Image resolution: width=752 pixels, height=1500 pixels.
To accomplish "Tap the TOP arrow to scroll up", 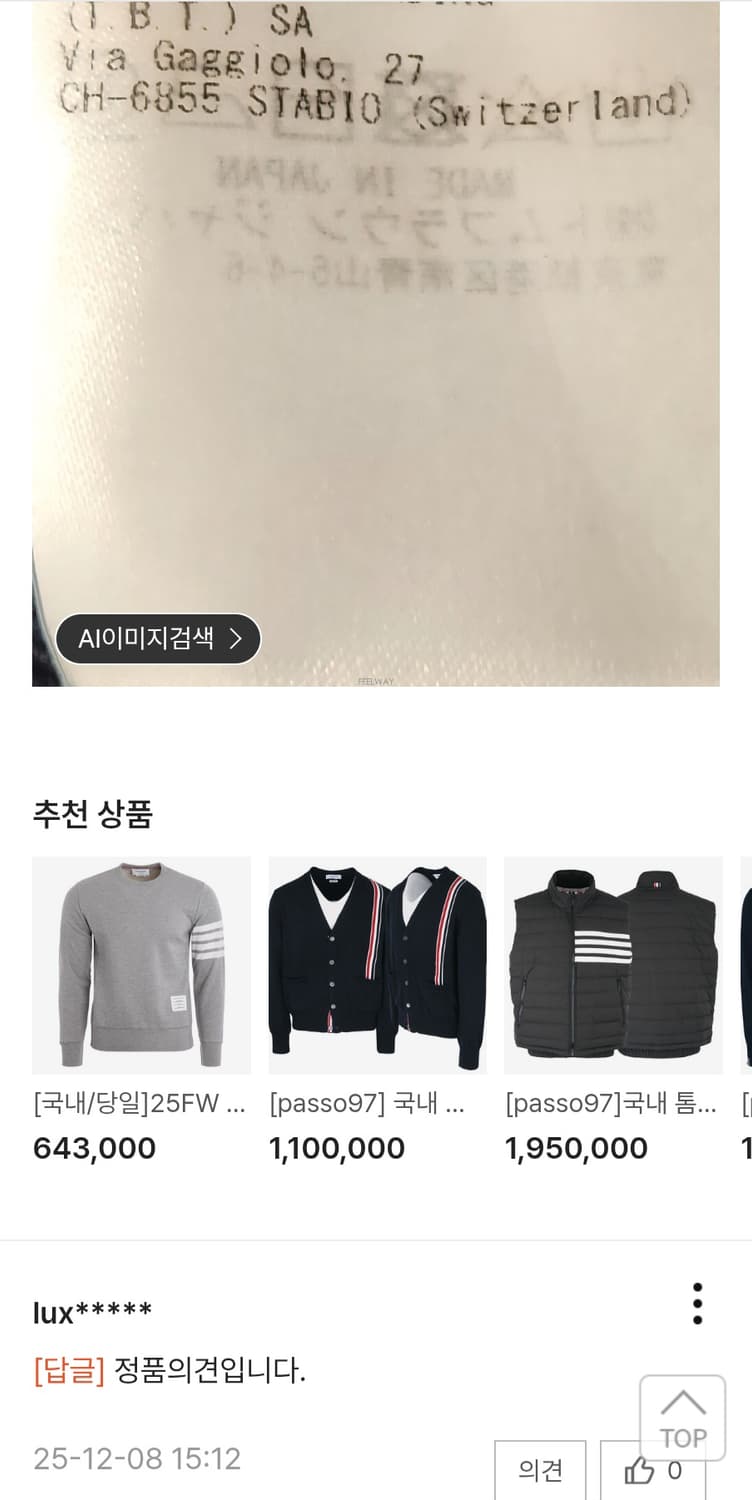I will point(682,1418).
